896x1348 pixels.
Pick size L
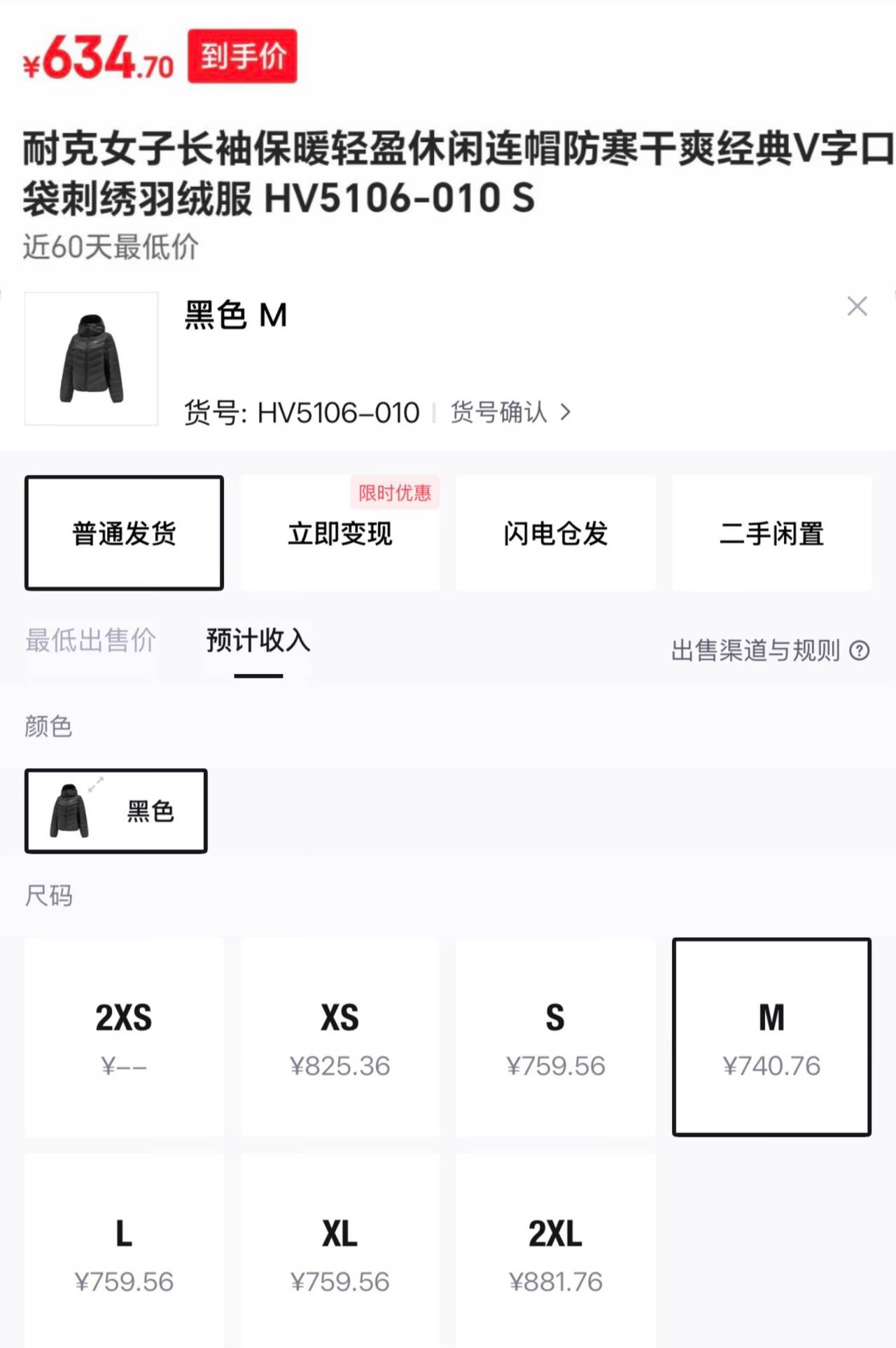[x=124, y=1253]
